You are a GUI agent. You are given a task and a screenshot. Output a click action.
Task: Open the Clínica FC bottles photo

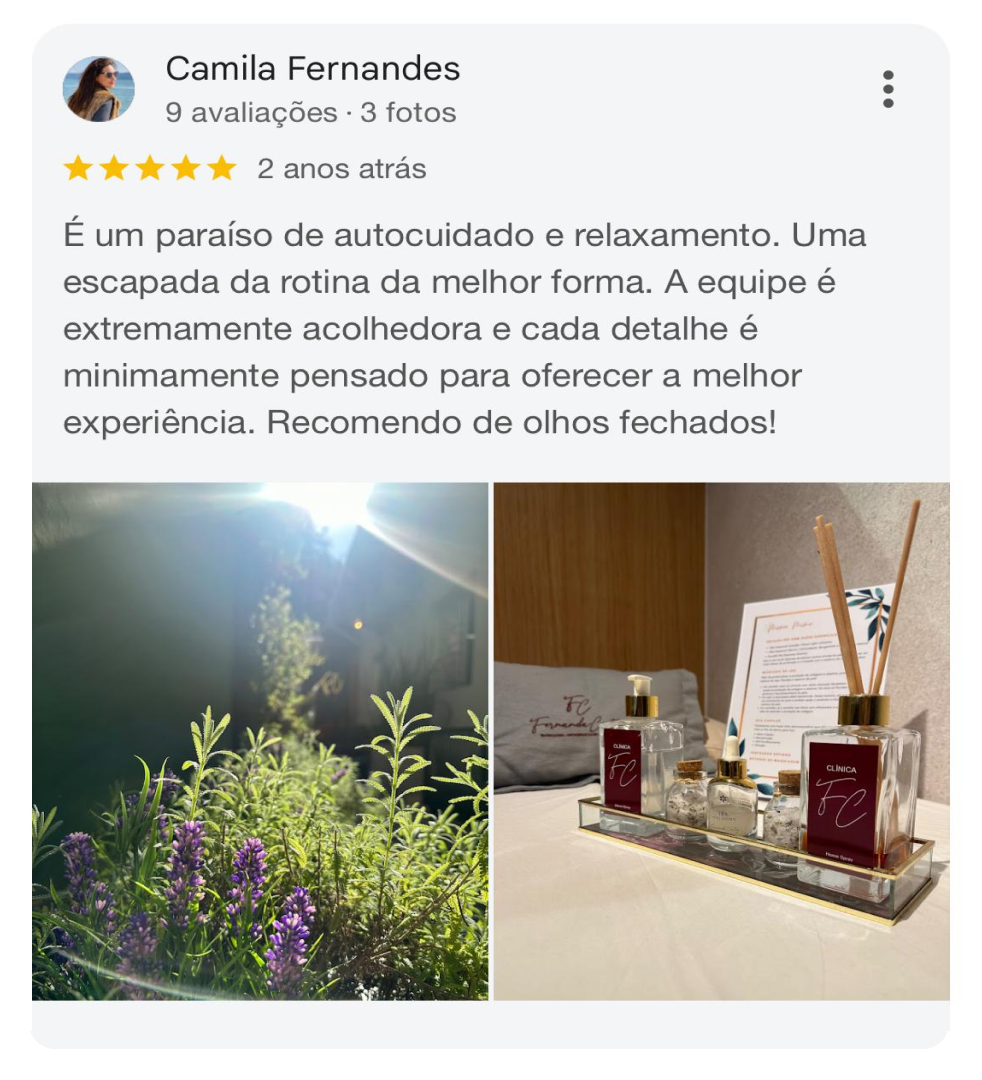pos(721,741)
